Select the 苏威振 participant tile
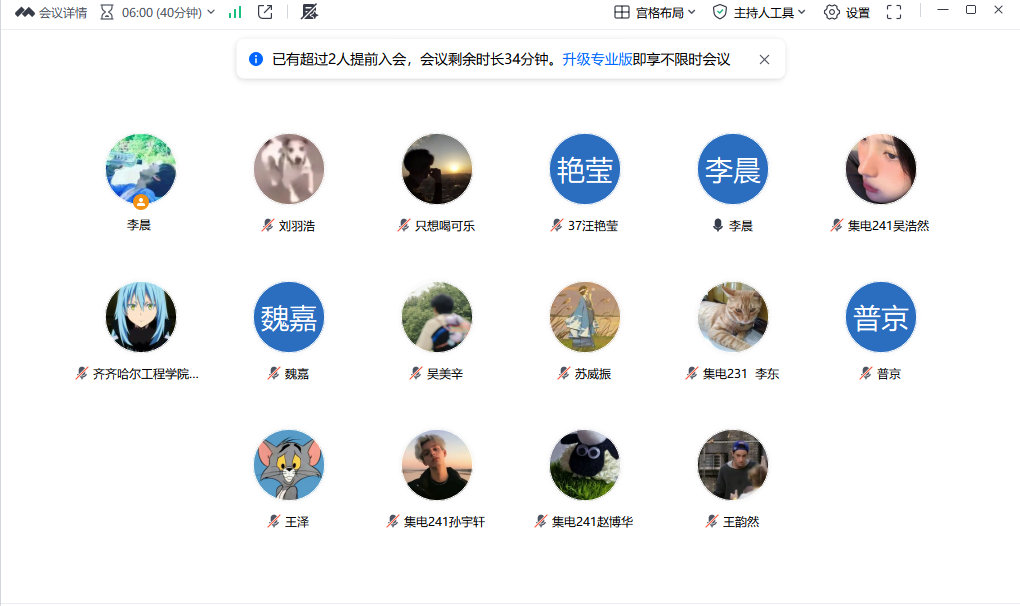Viewport: 1020px width, 606px height. click(585, 317)
